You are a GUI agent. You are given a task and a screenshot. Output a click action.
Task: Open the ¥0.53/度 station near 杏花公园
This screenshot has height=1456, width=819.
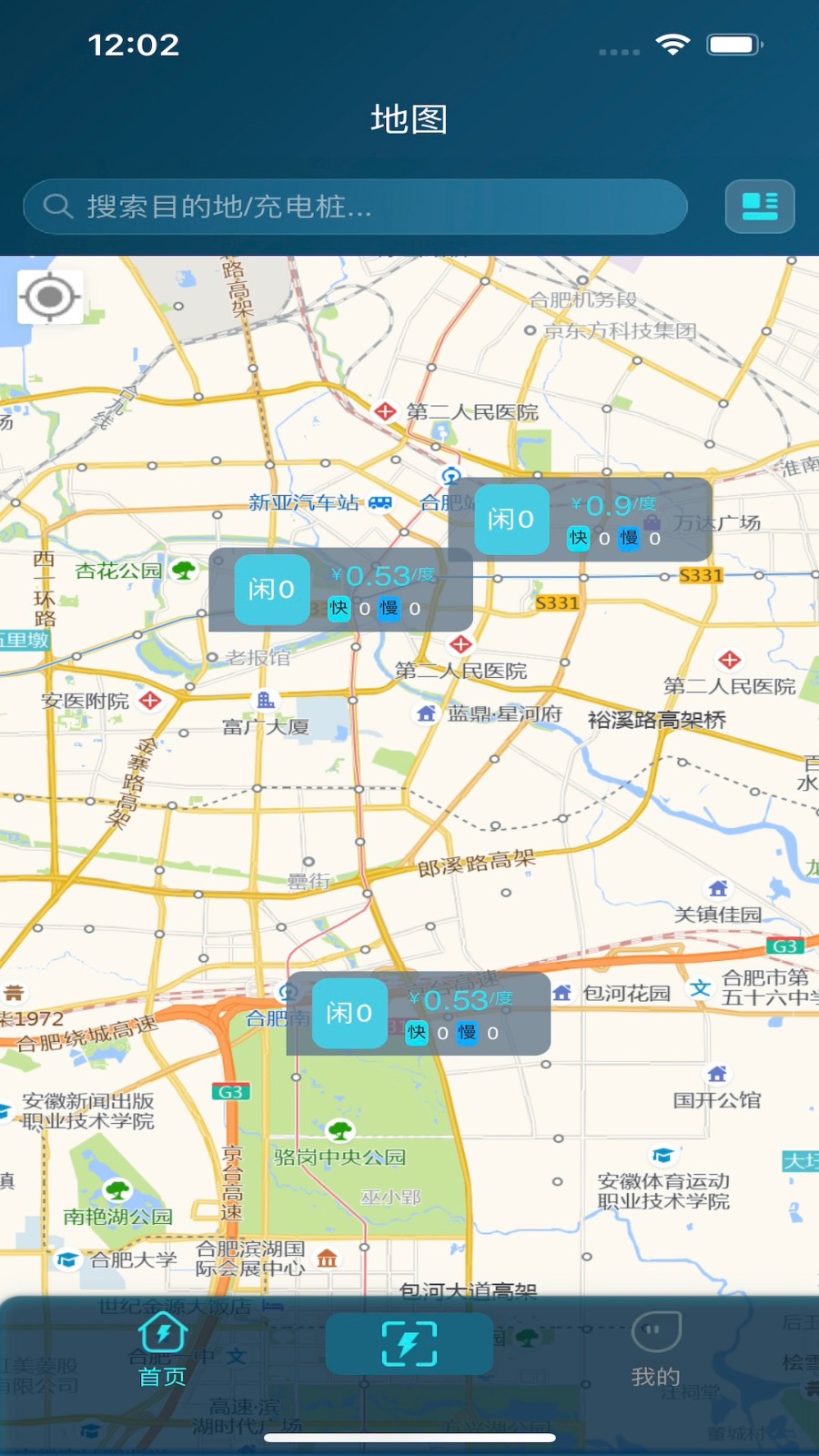340,590
